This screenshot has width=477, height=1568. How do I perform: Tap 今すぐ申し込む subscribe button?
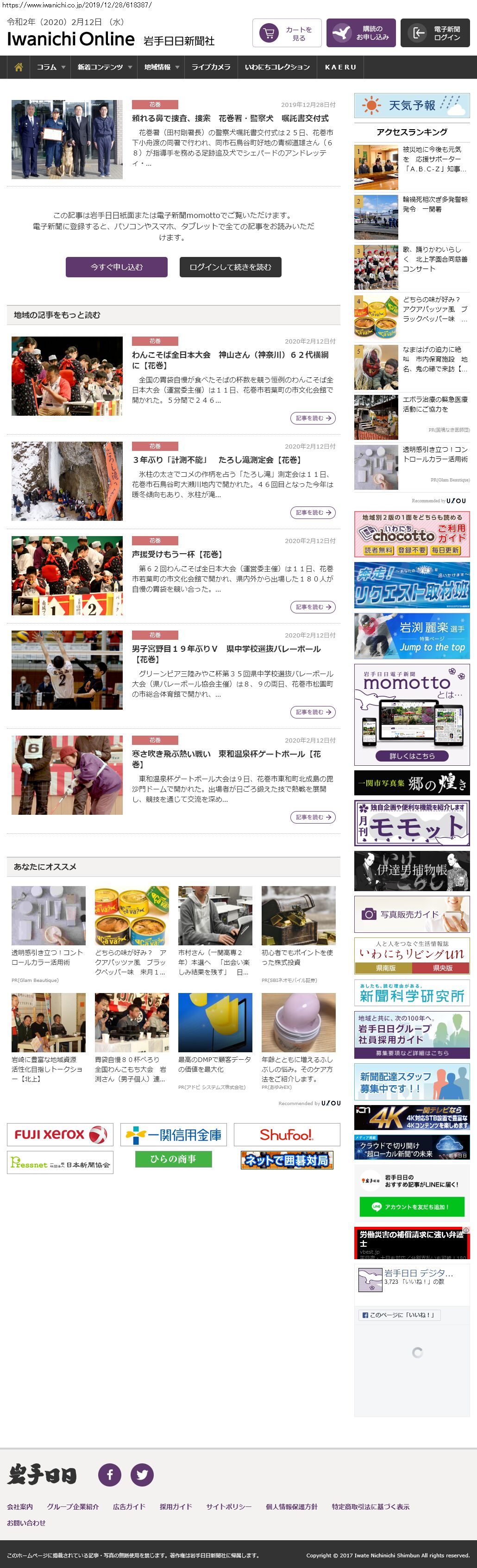pyautogui.click(x=116, y=267)
